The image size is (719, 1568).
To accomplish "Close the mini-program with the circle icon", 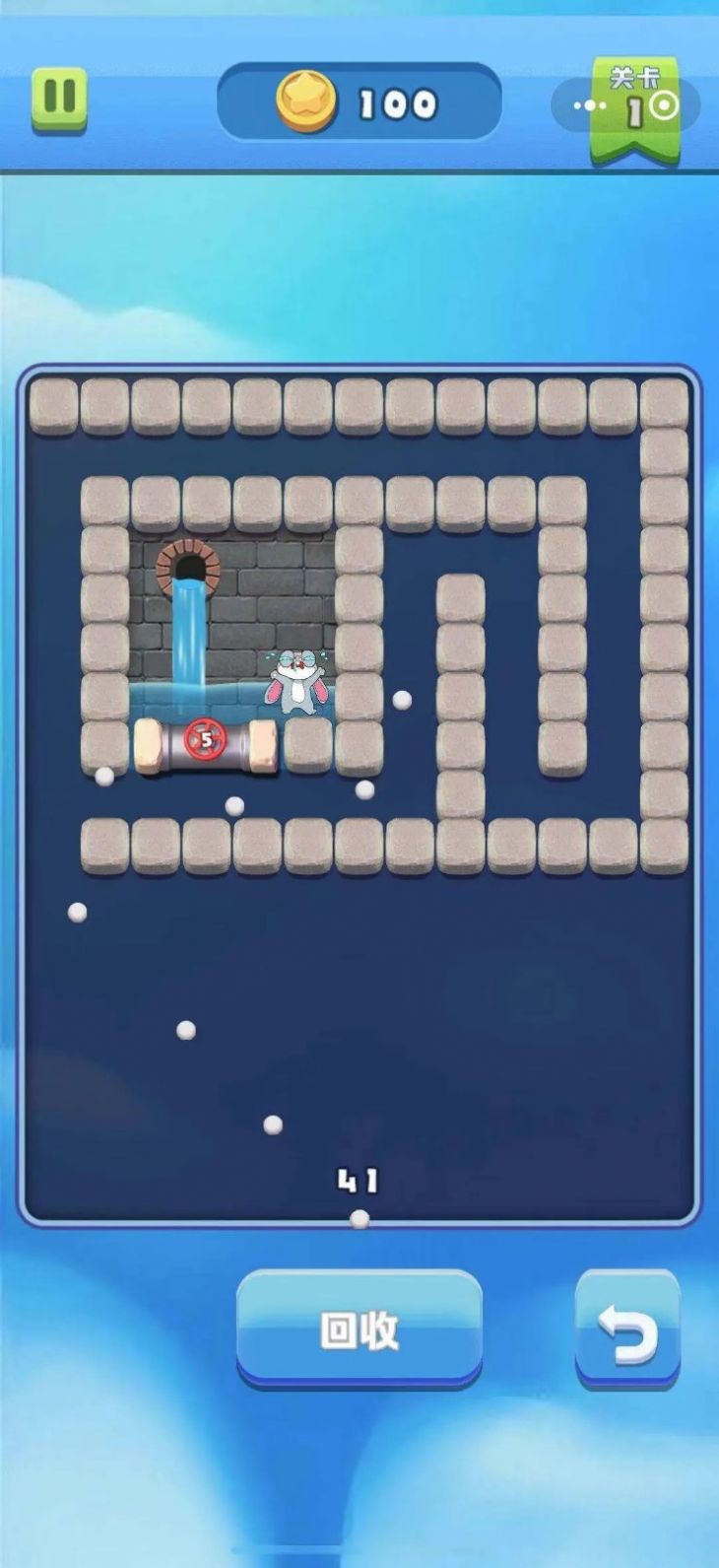I will coord(666,105).
